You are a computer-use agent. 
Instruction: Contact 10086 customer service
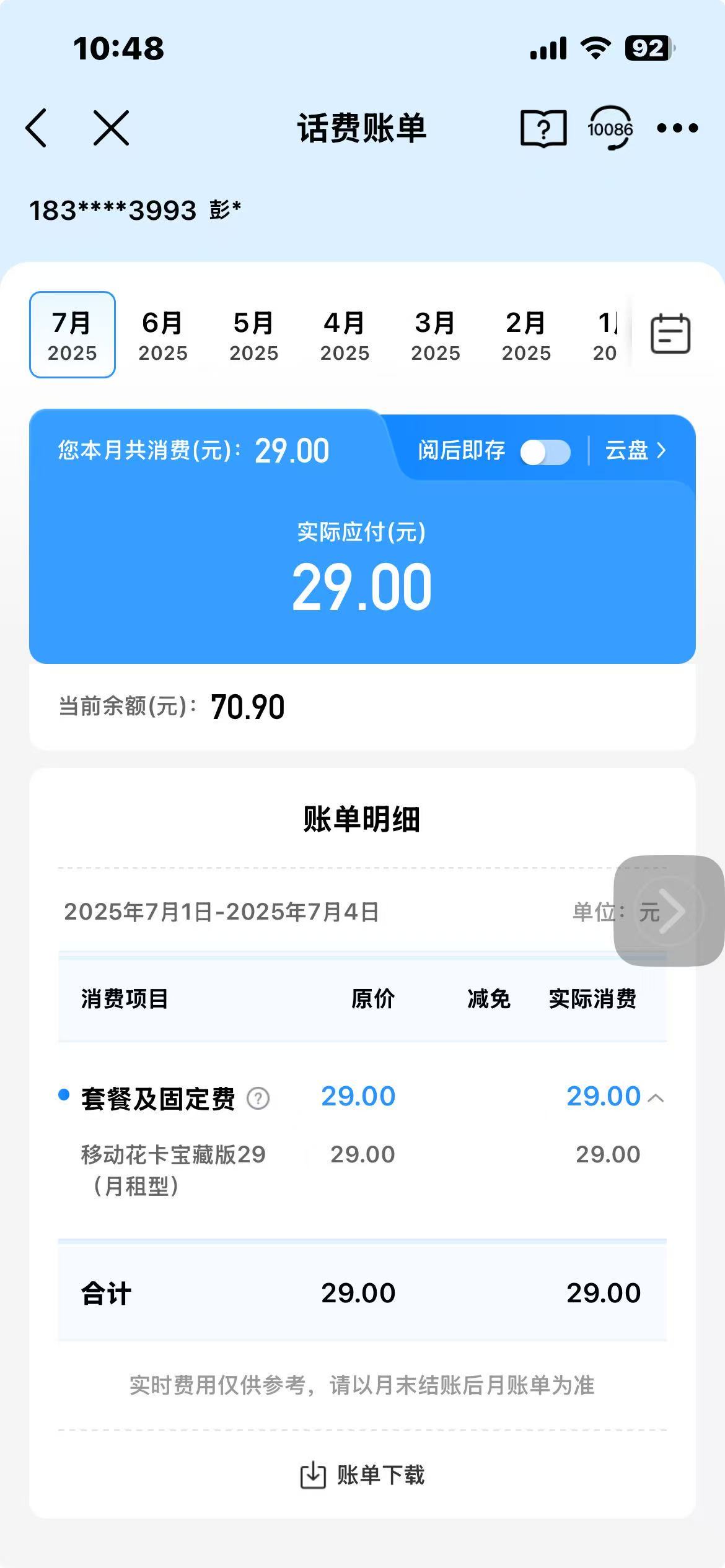[610, 128]
